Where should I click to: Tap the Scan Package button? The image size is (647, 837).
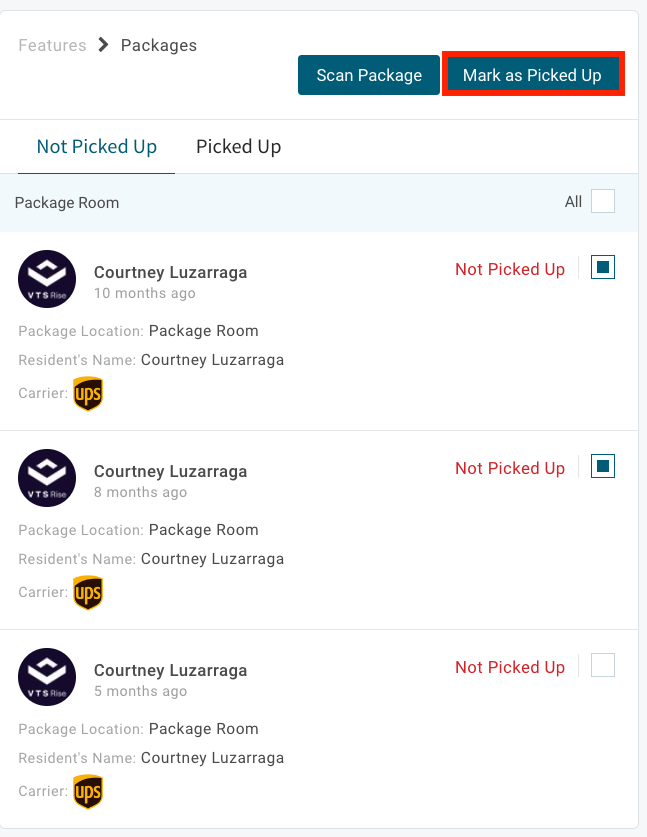368,75
